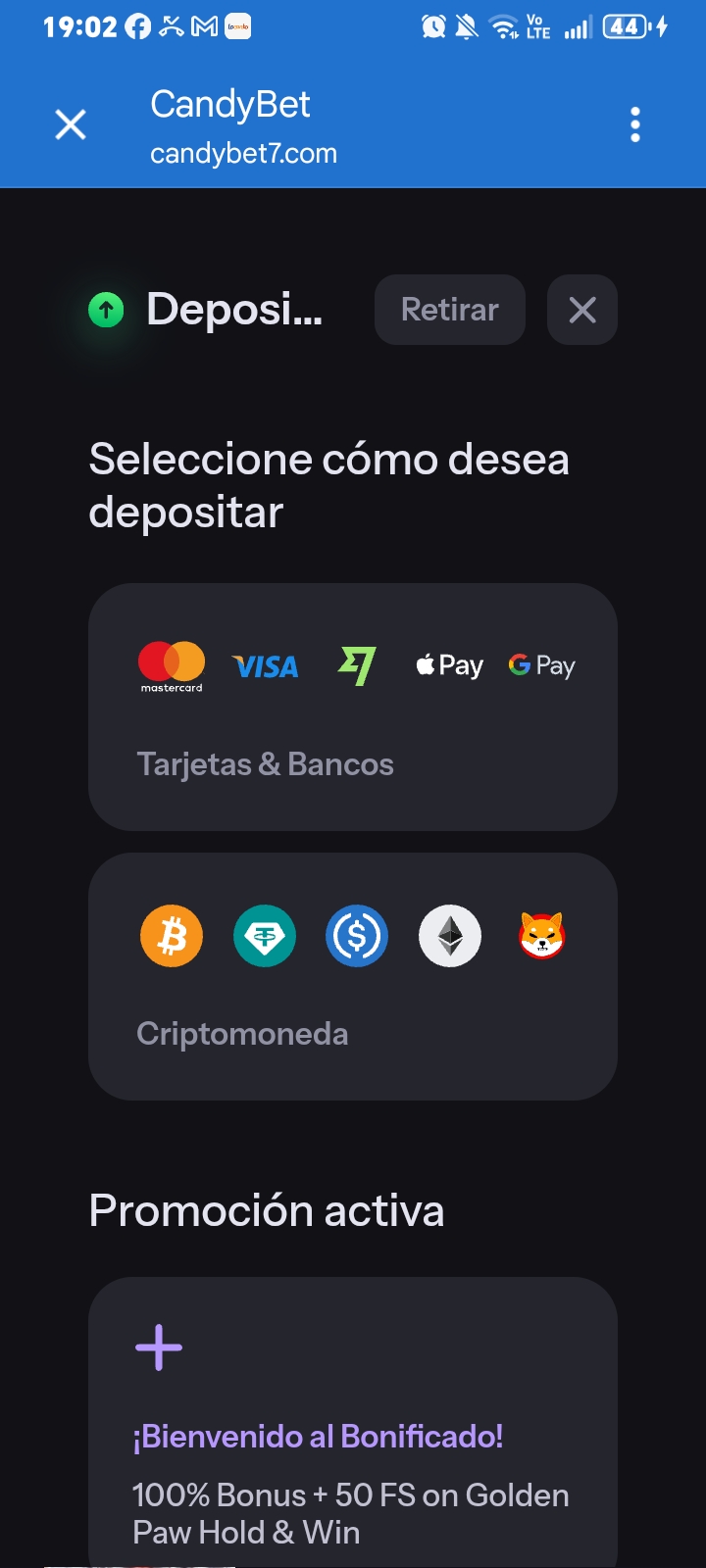
Task: Switch to the Retirar tab
Action: [x=450, y=310]
